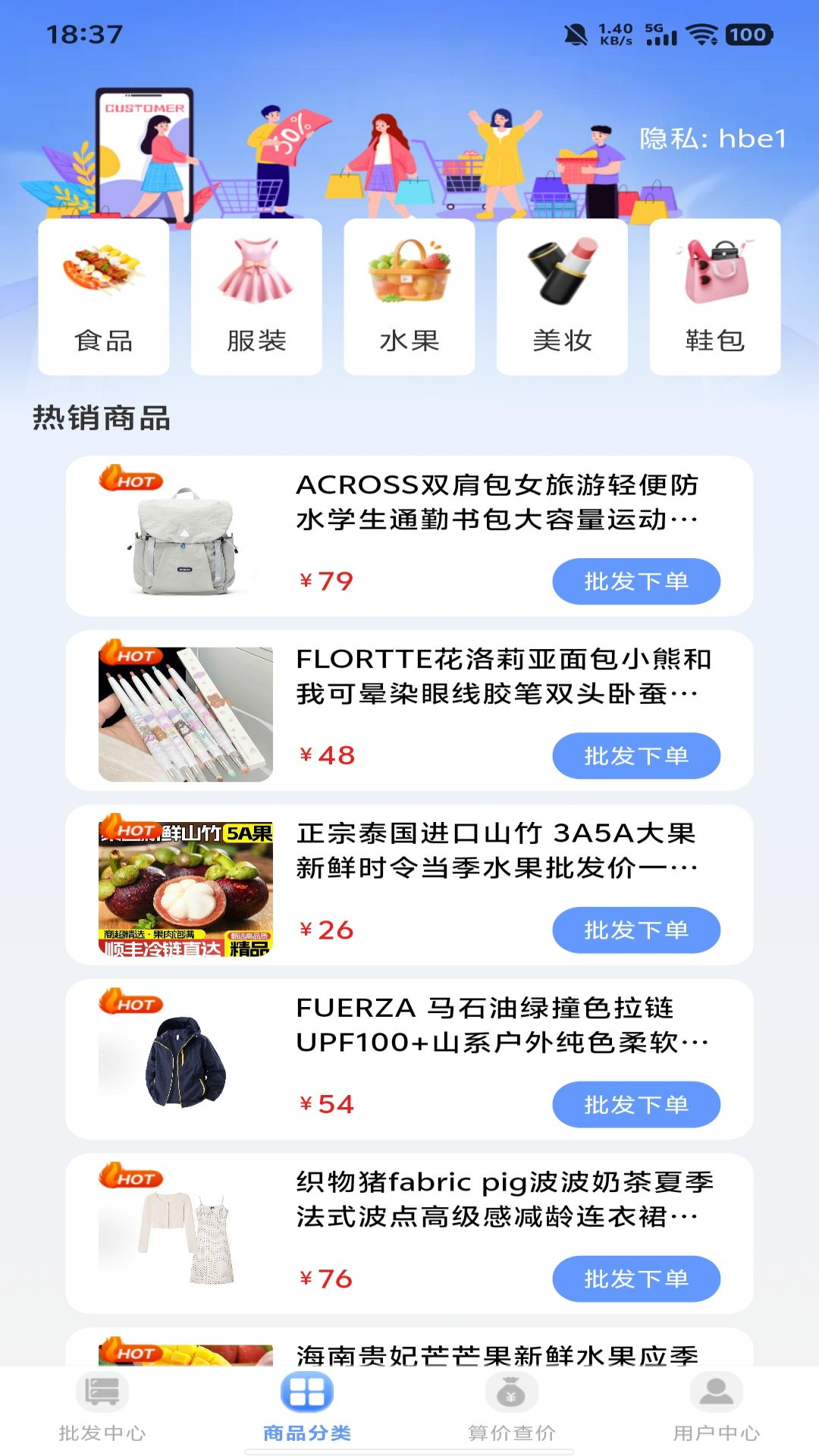Viewport: 819px width, 1456px height.
Task: Open the 鞋包 bags and shoes category icon
Action: [x=714, y=296]
